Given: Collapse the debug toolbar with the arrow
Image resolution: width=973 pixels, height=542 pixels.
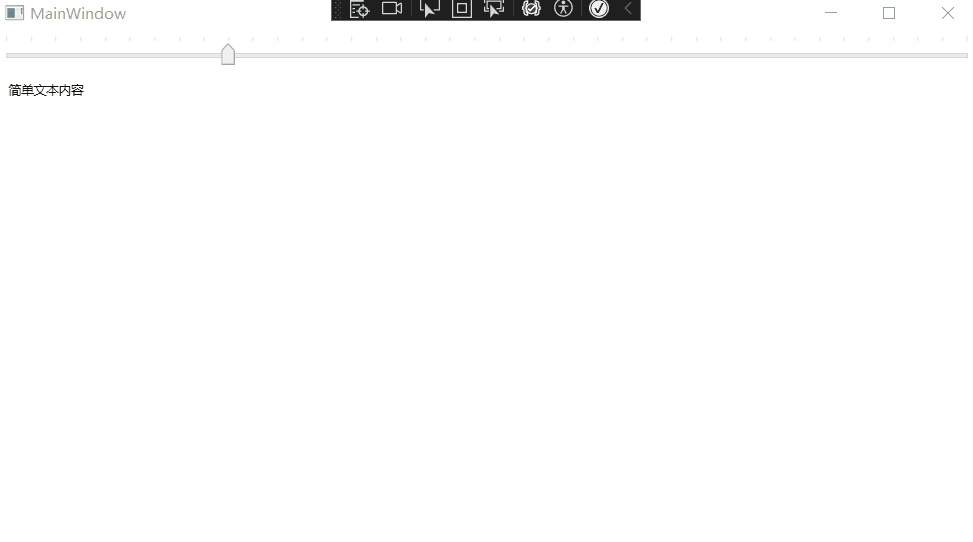Looking at the screenshot, I should tap(628, 9).
